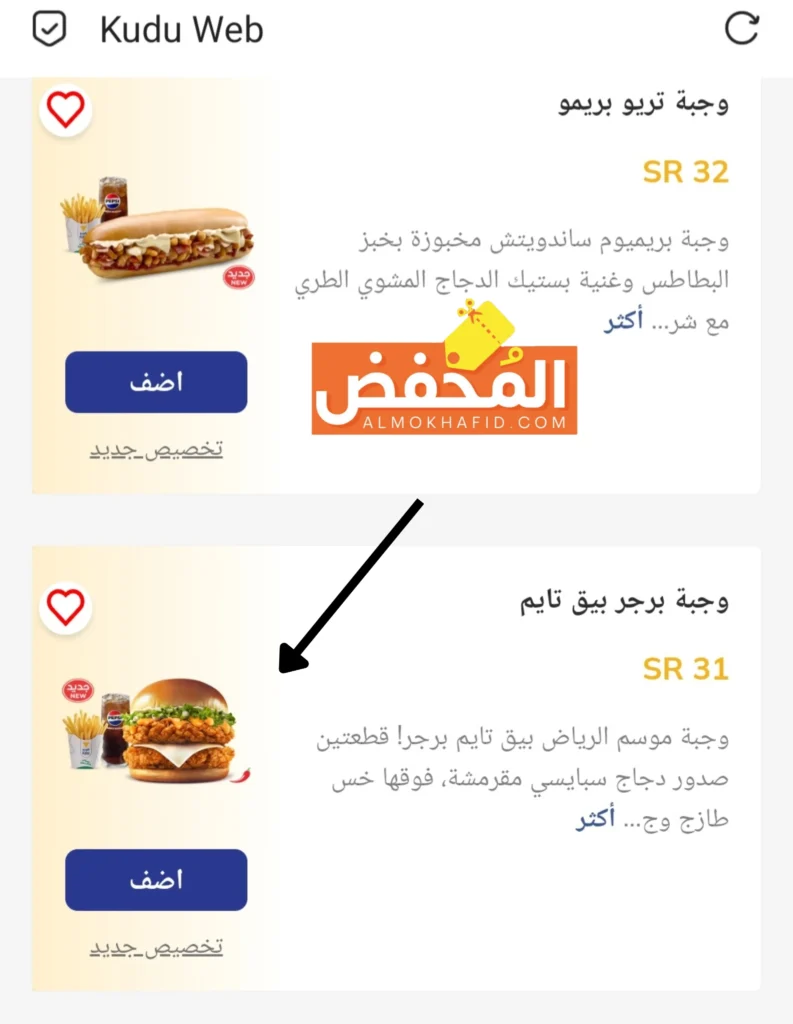Expand أكثر in the تريو بريمو description
793x1024 pixels.
coord(623,323)
